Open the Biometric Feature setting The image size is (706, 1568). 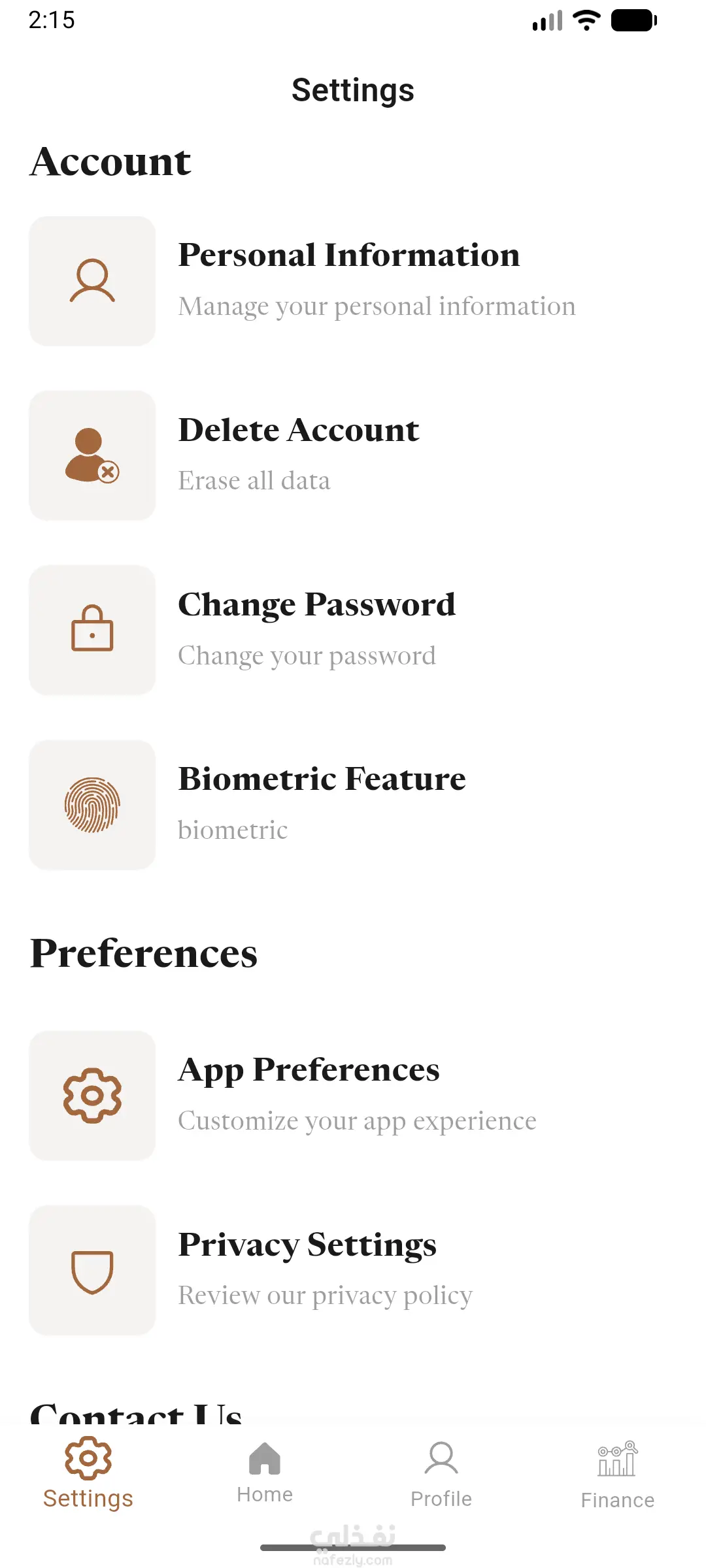[x=353, y=805]
